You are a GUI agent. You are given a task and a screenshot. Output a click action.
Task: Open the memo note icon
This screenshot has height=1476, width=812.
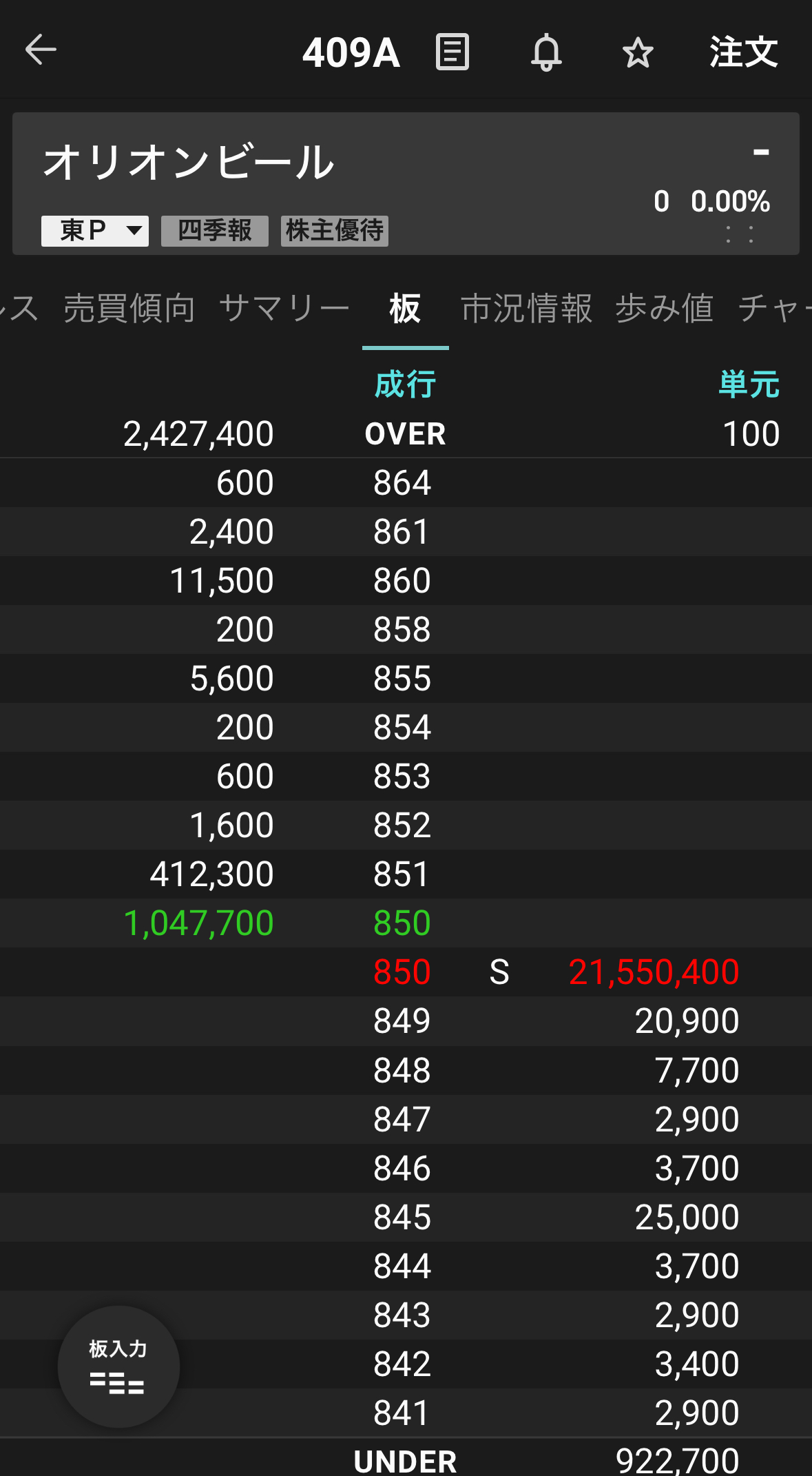(452, 52)
